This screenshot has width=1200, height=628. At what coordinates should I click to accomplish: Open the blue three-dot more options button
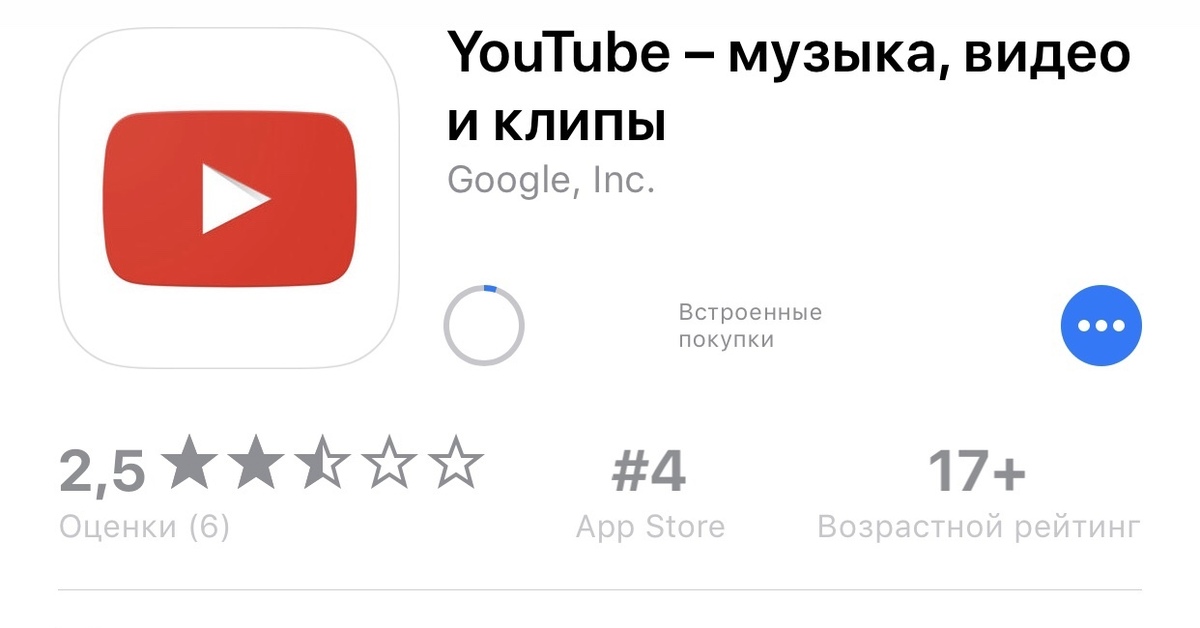(1100, 326)
